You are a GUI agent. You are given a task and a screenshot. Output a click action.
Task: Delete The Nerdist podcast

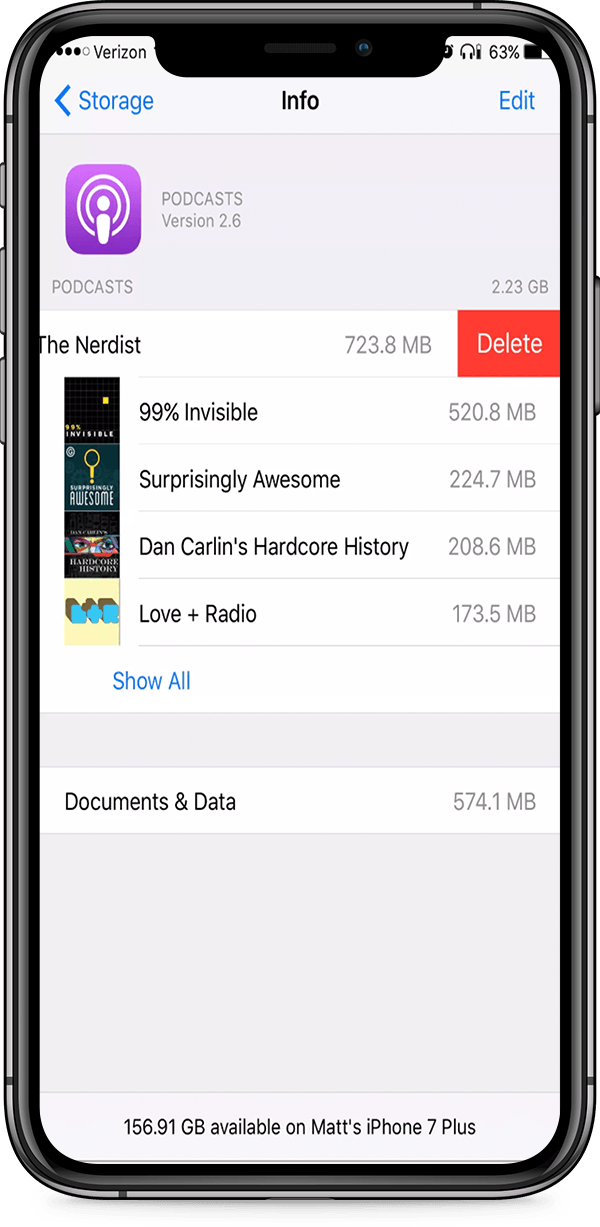click(509, 344)
